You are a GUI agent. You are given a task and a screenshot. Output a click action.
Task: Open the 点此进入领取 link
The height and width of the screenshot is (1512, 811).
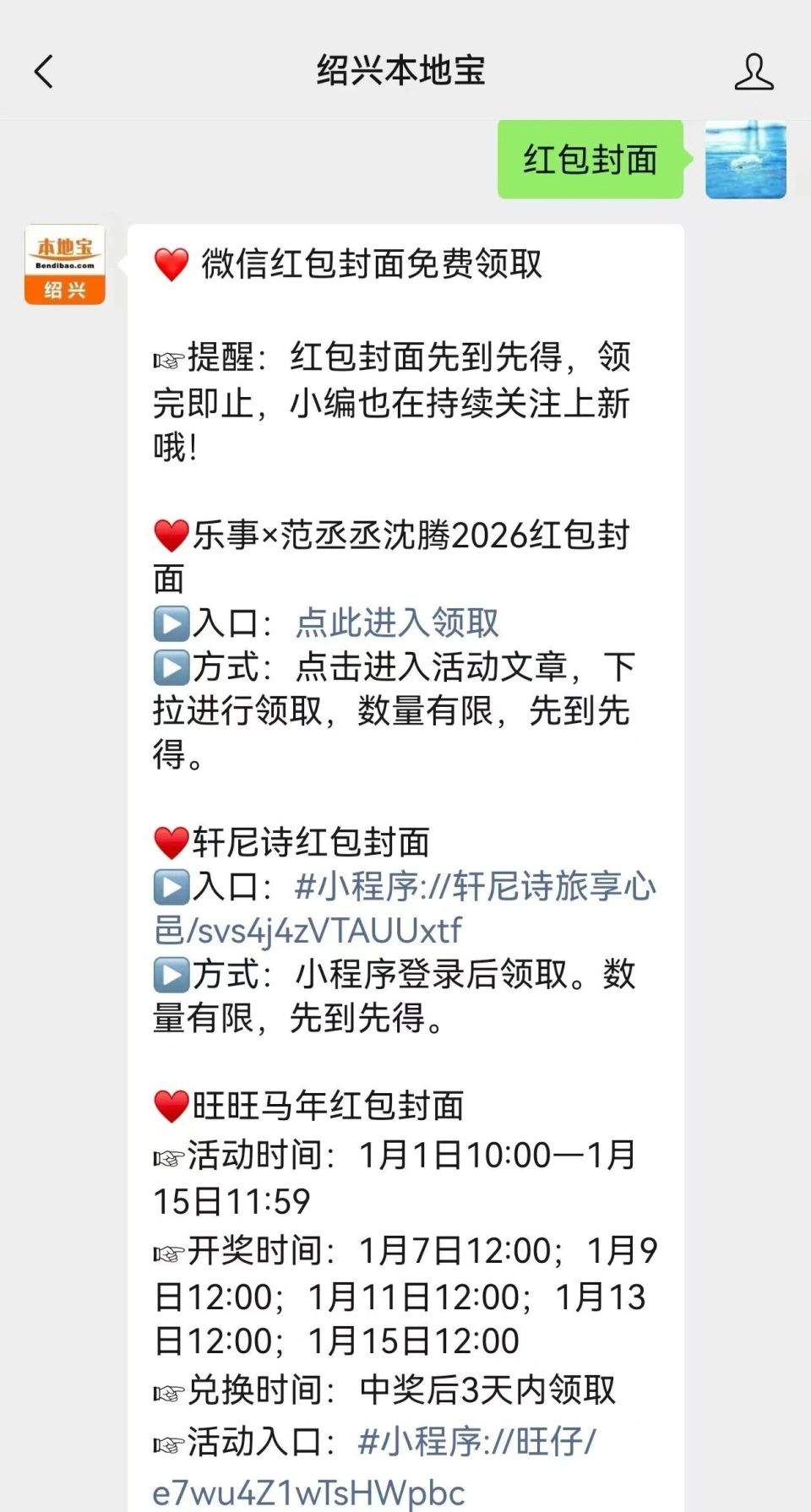pyautogui.click(x=397, y=623)
